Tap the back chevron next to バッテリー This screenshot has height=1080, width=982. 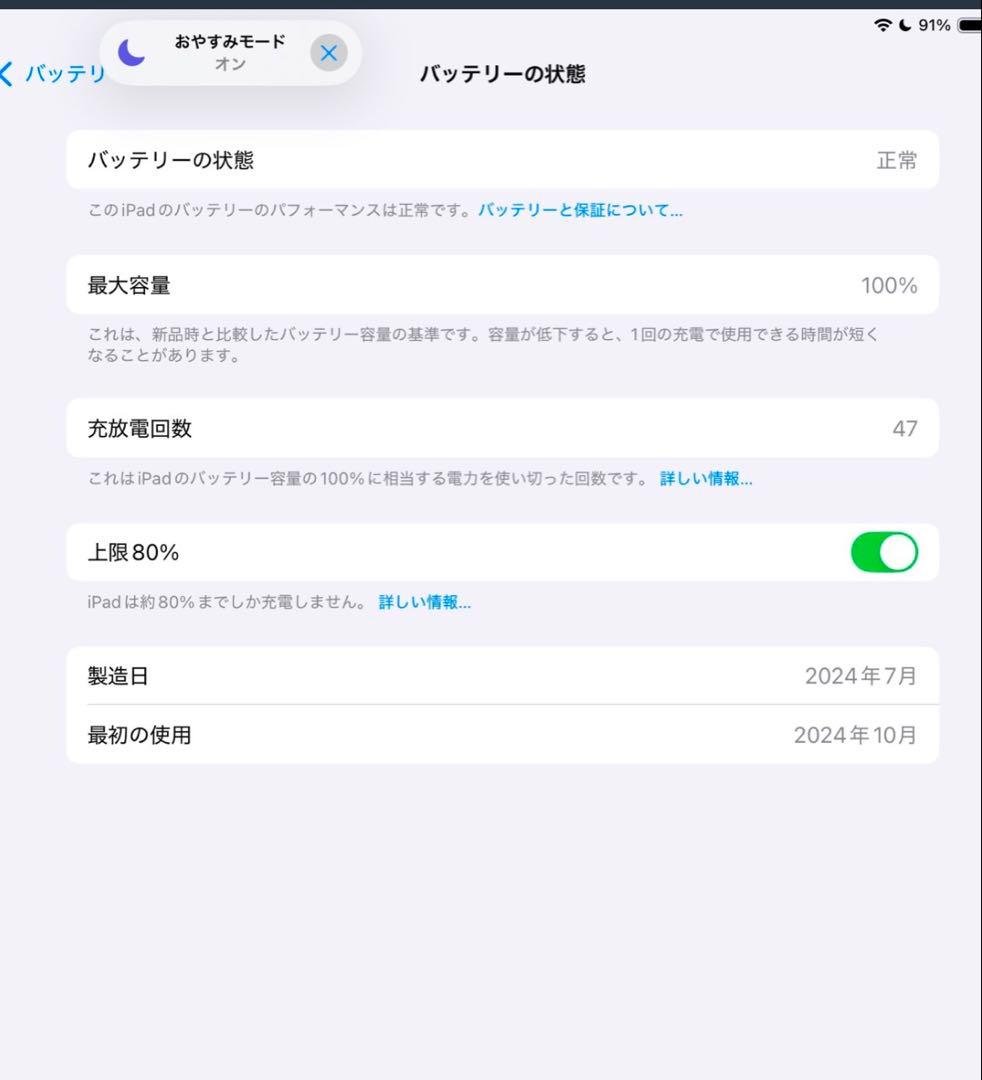click(8, 73)
